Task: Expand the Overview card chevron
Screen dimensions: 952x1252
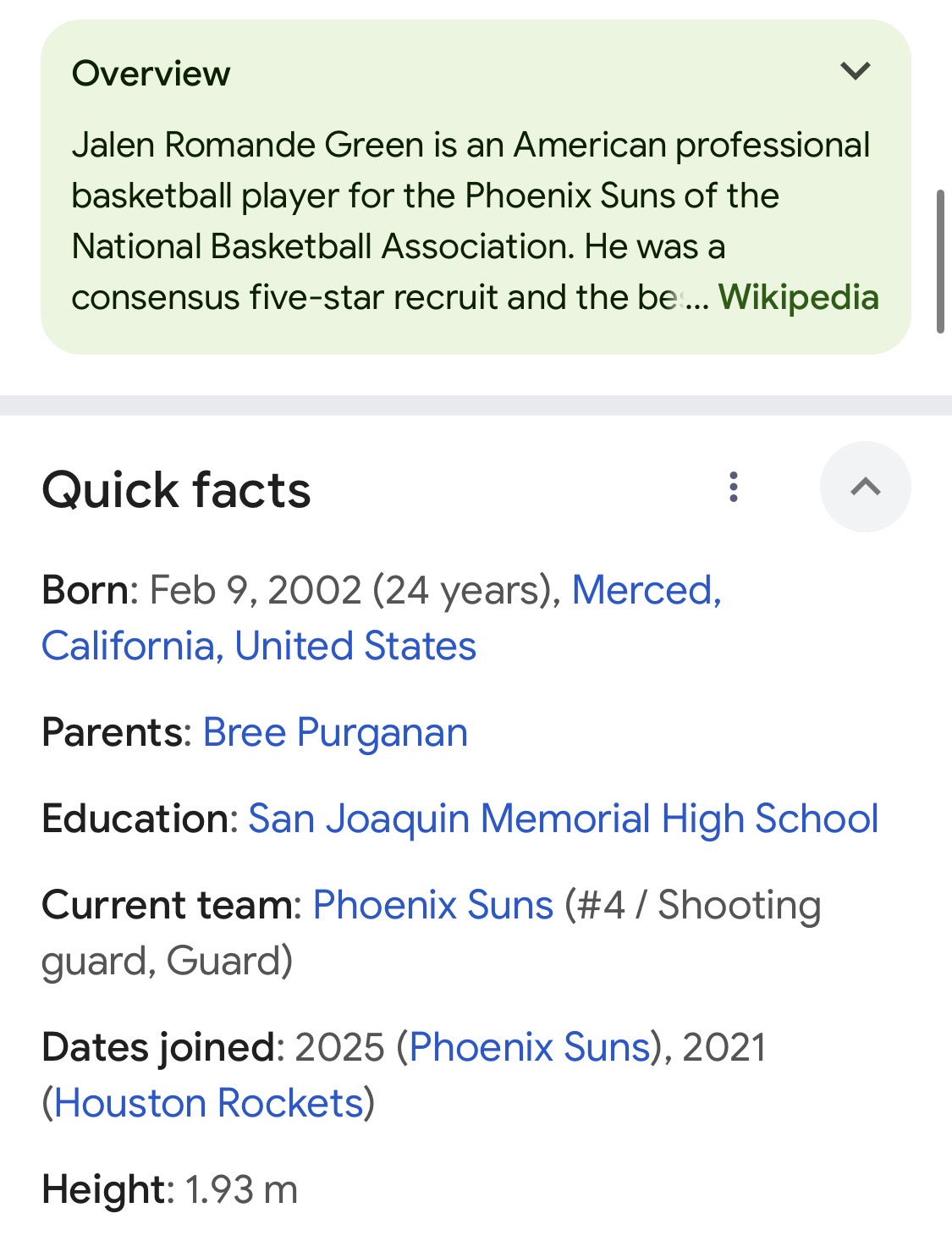Action: [x=856, y=71]
